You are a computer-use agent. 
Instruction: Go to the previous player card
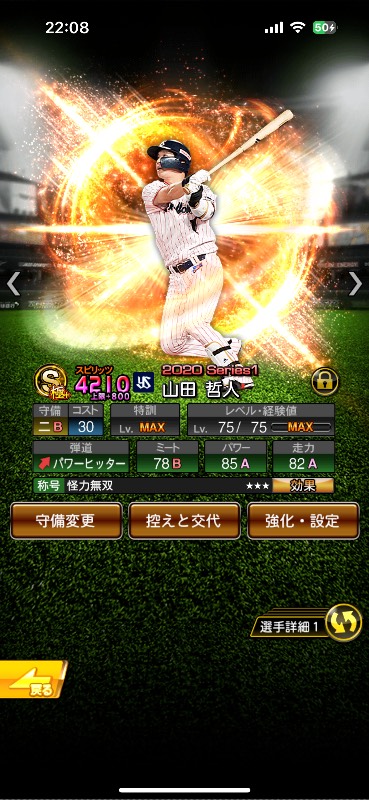(13, 284)
